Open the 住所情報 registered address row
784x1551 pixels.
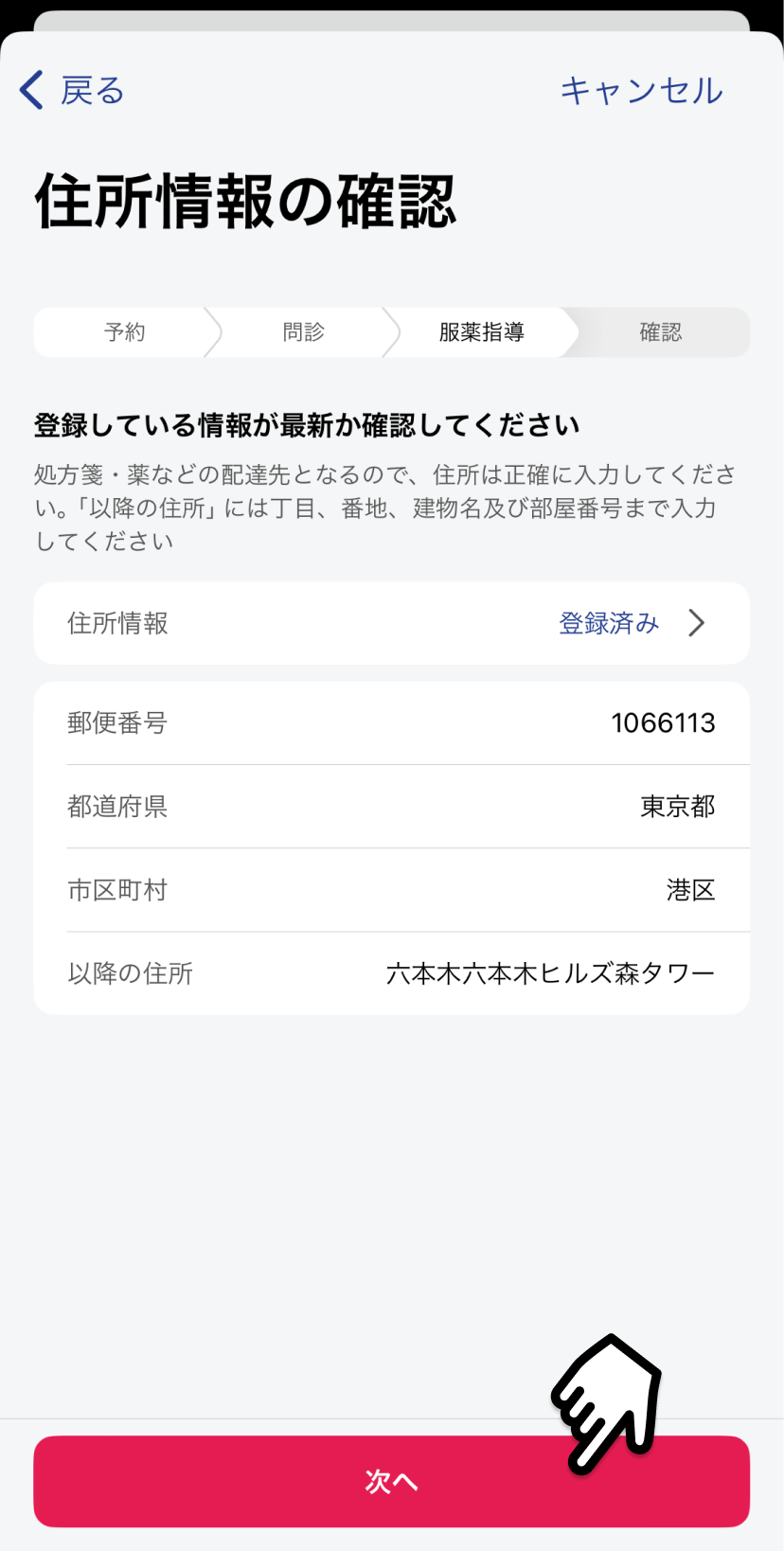click(391, 623)
